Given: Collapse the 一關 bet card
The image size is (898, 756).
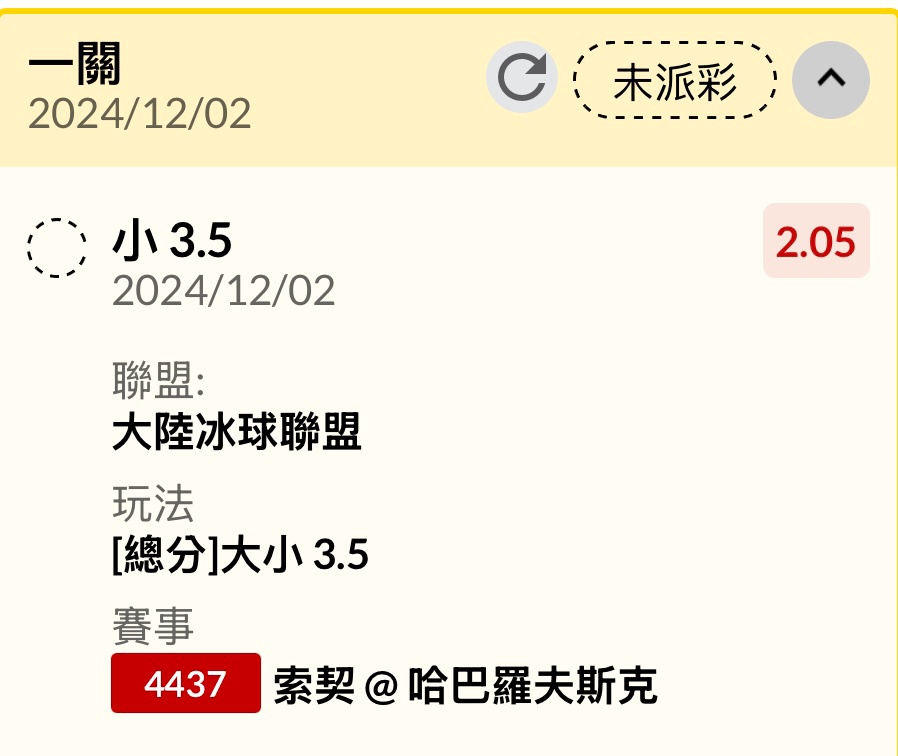Looking at the screenshot, I should 830,80.
